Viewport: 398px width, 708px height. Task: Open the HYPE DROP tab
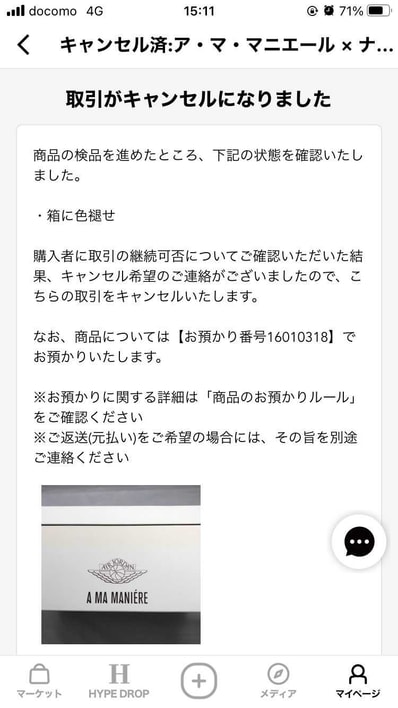pyautogui.click(x=119, y=681)
